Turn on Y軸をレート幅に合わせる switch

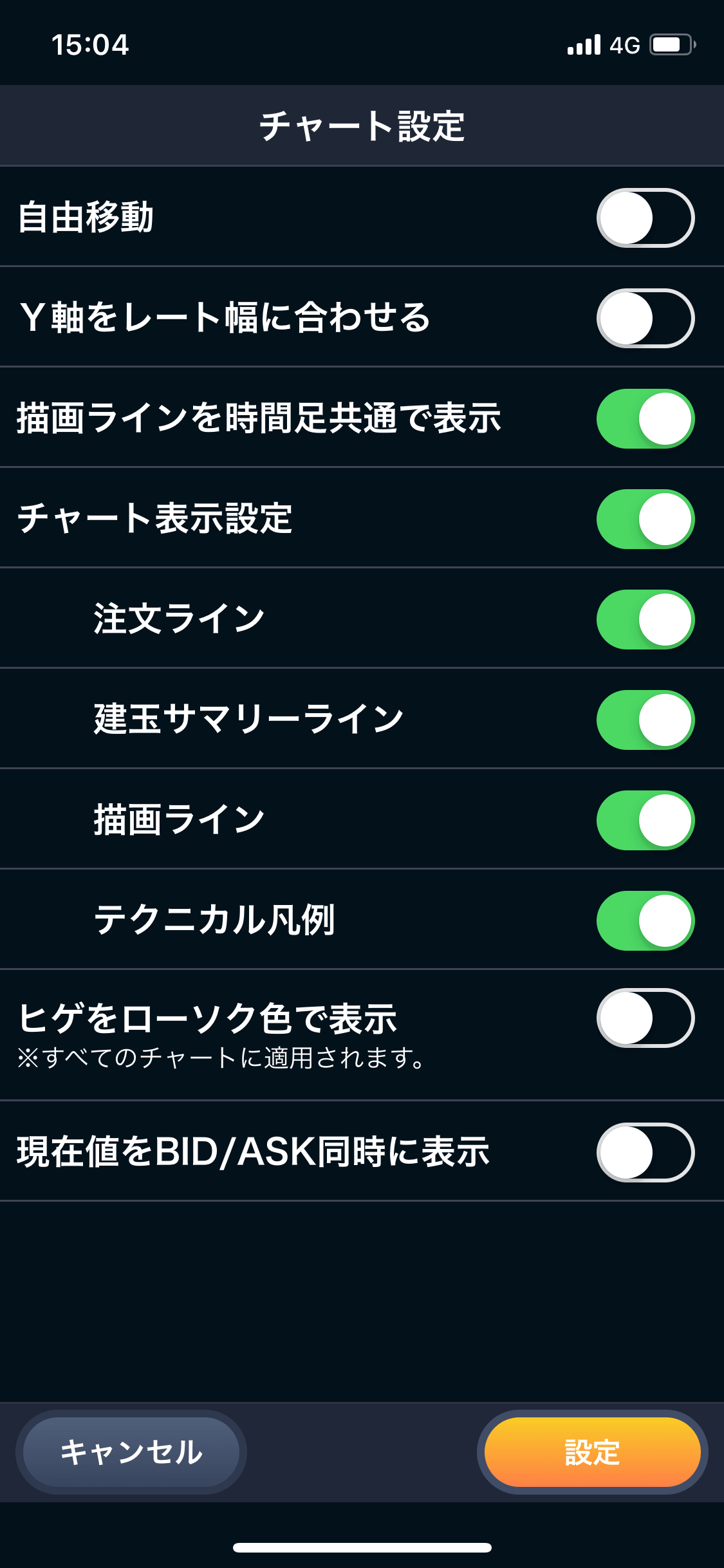pyautogui.click(x=645, y=318)
